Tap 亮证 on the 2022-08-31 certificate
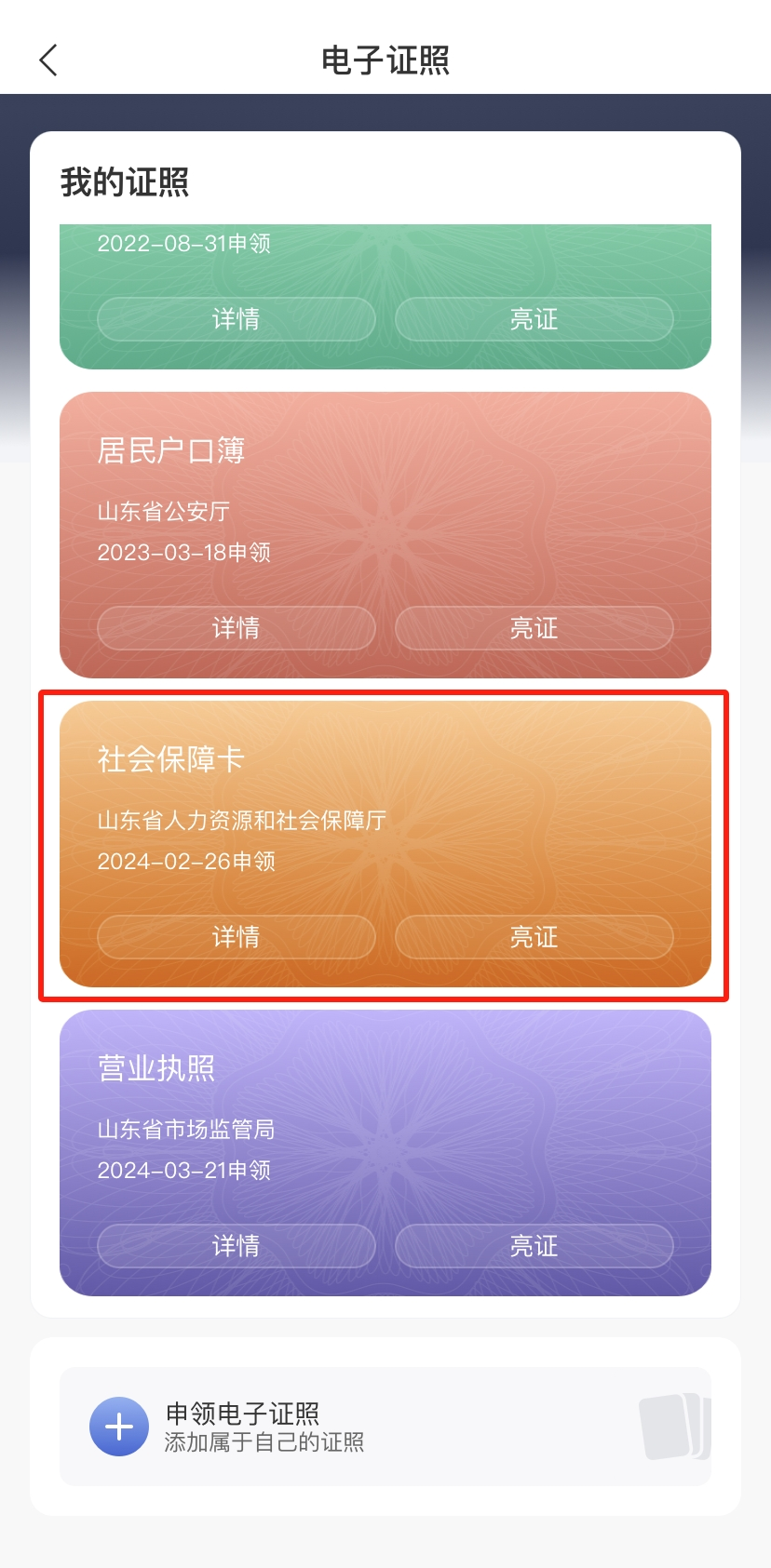 tap(534, 319)
